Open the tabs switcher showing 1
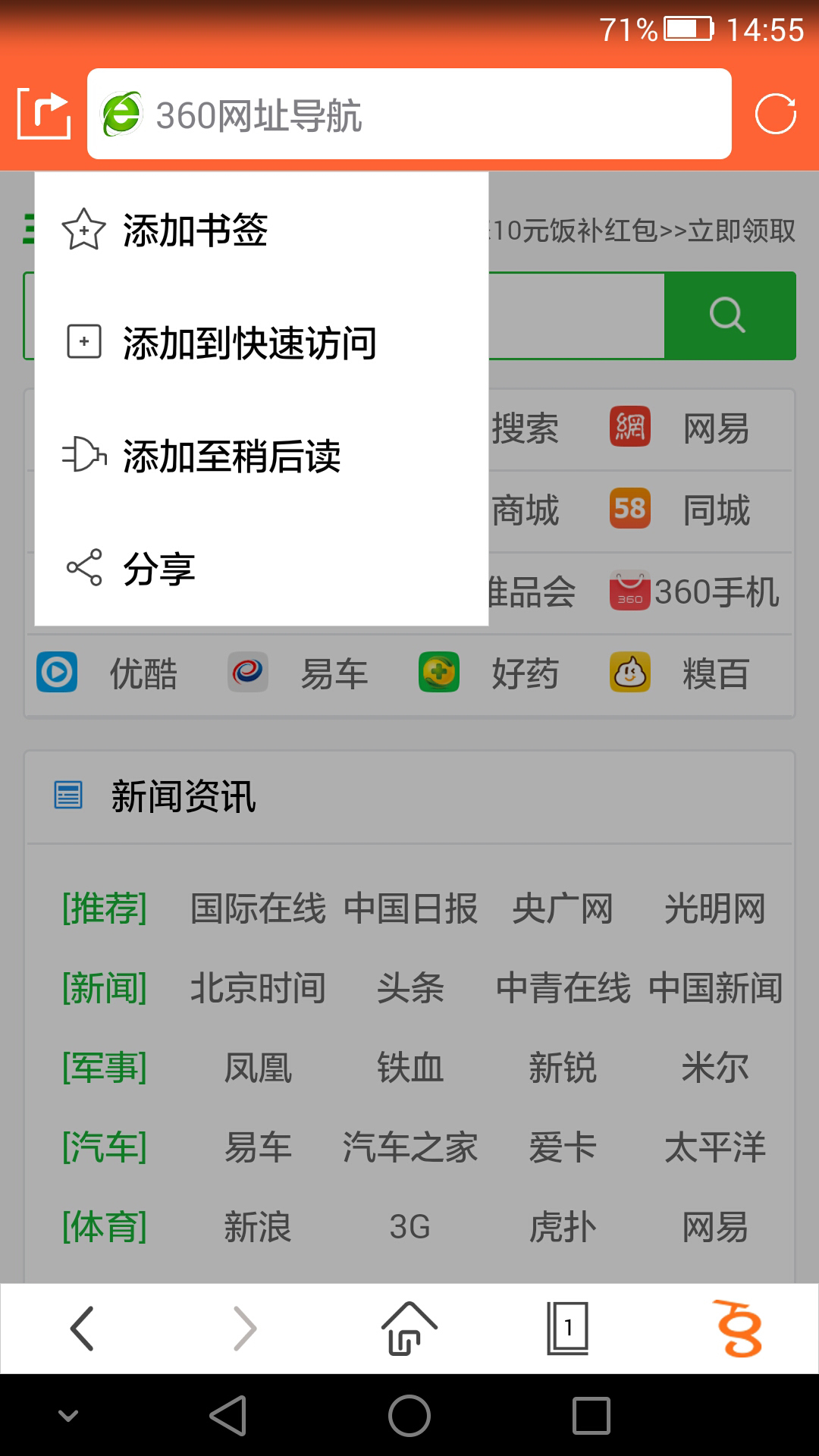Image resolution: width=819 pixels, height=1456 pixels. coord(567,1329)
